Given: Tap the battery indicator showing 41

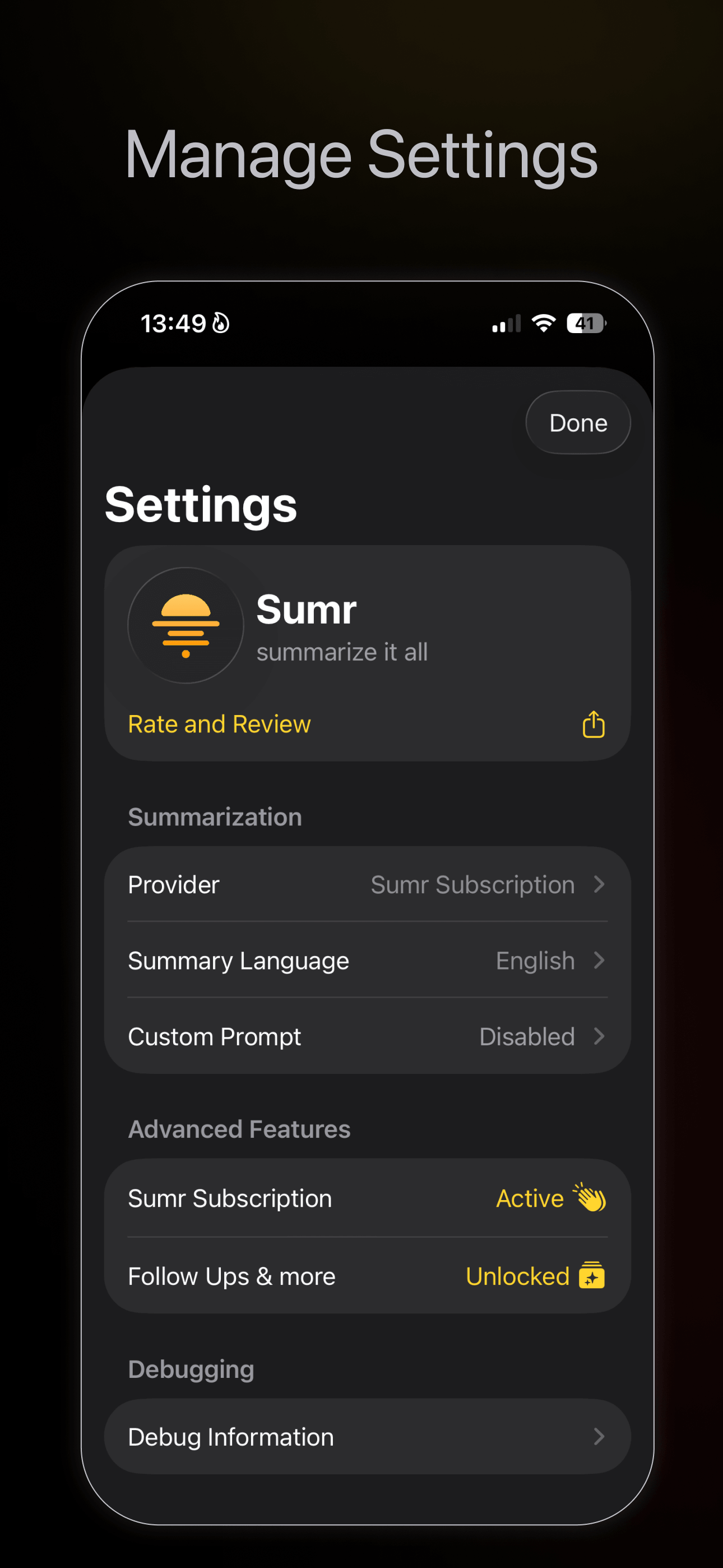Looking at the screenshot, I should coord(586,322).
